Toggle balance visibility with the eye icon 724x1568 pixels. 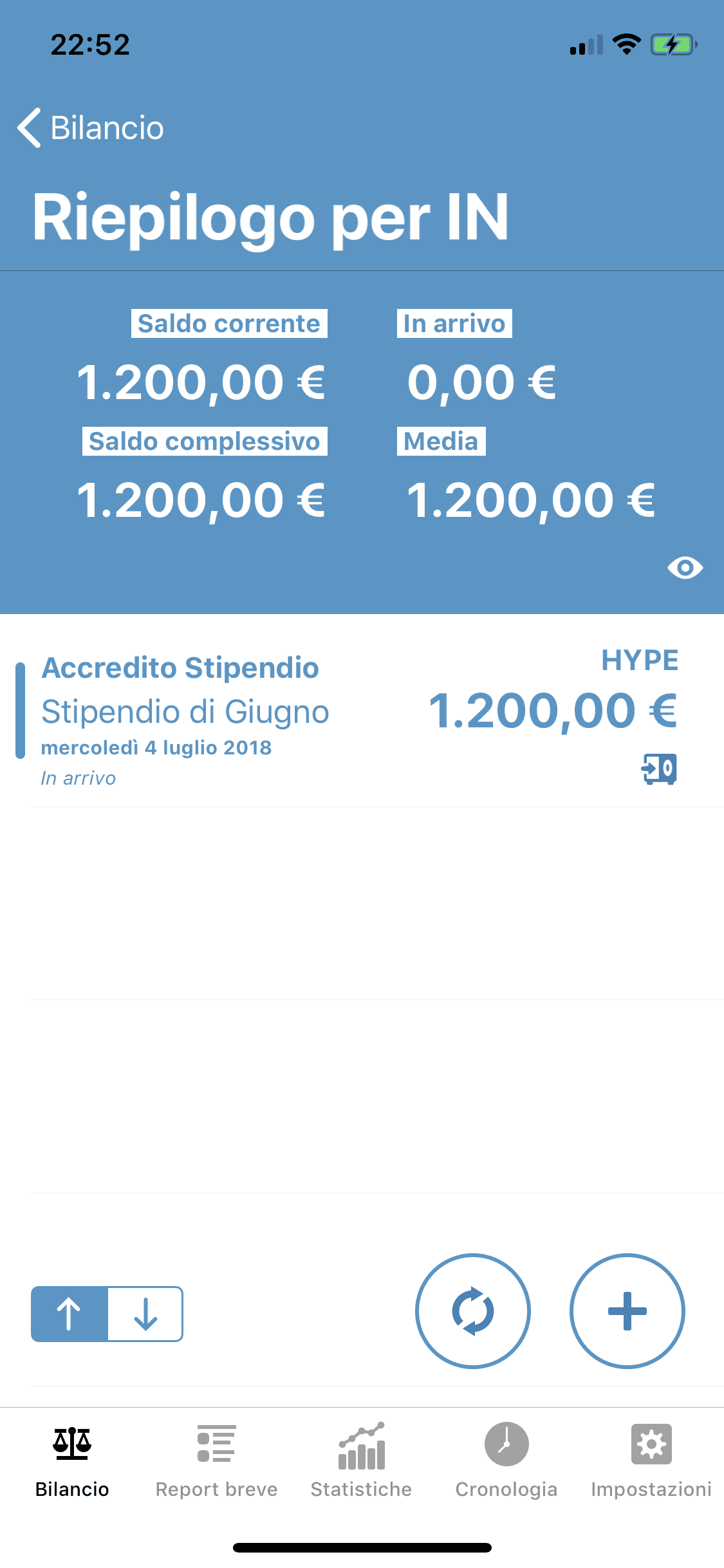coord(685,568)
